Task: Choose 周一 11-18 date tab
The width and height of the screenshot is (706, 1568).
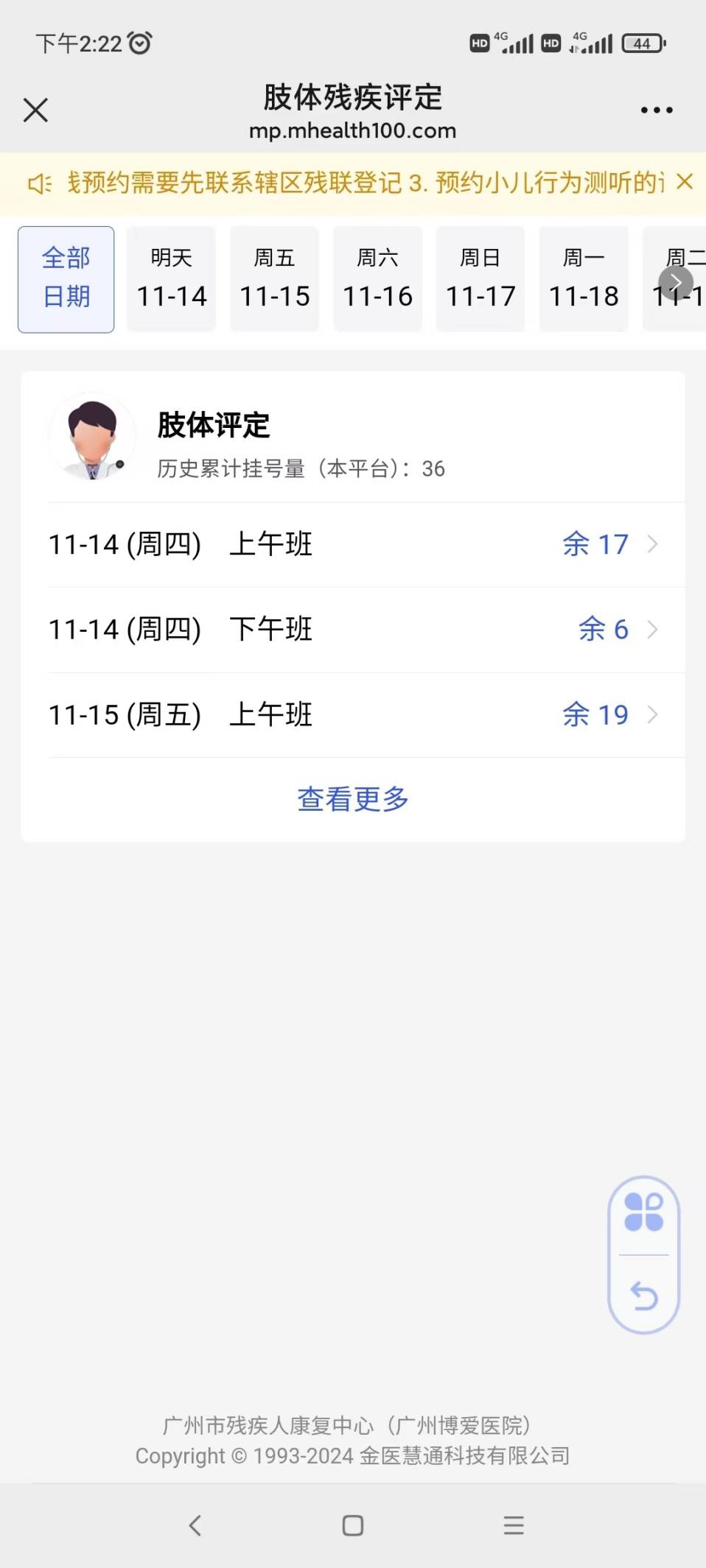Action: pyautogui.click(x=584, y=279)
